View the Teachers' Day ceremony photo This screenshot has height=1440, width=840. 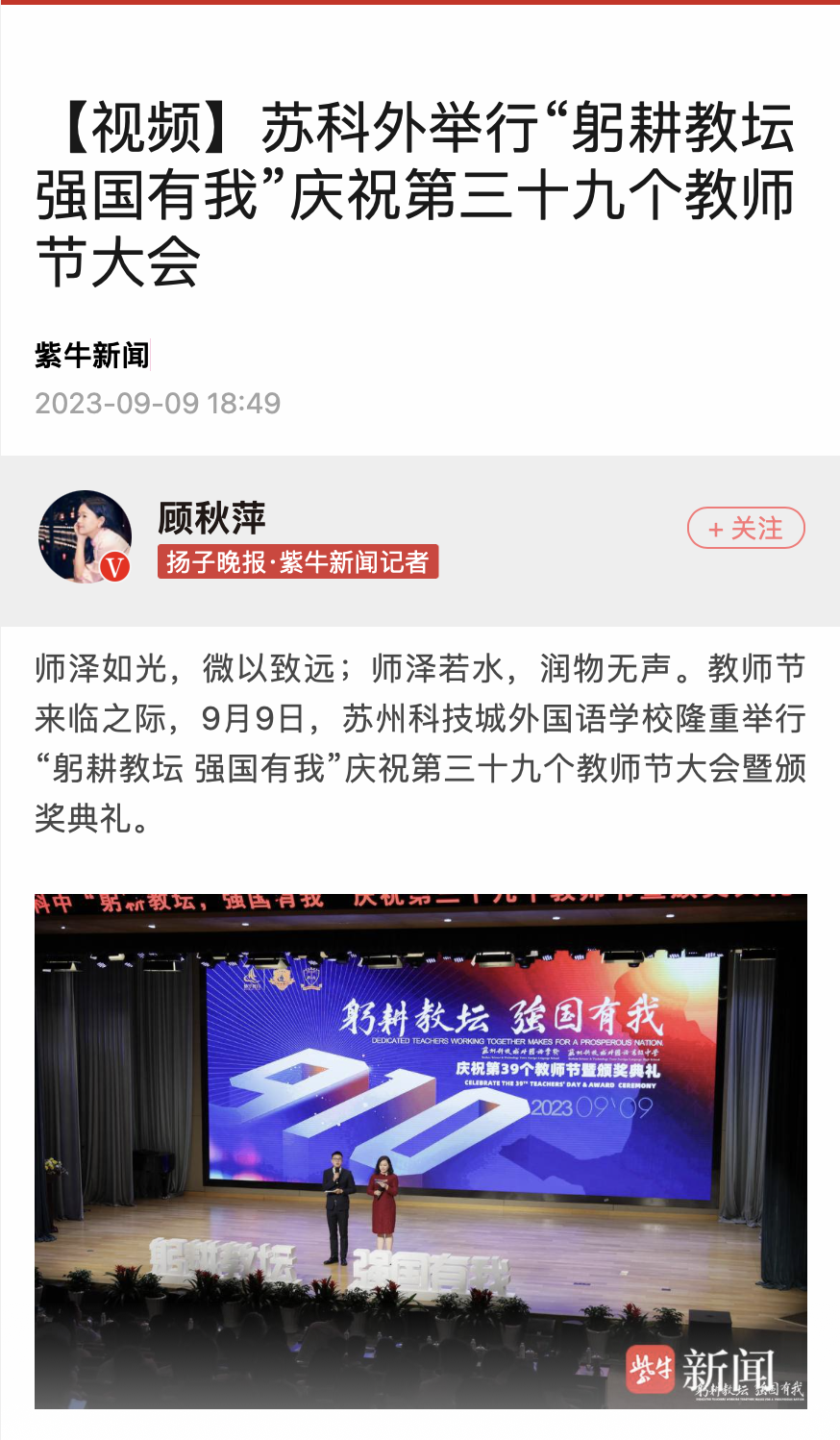point(420,1150)
